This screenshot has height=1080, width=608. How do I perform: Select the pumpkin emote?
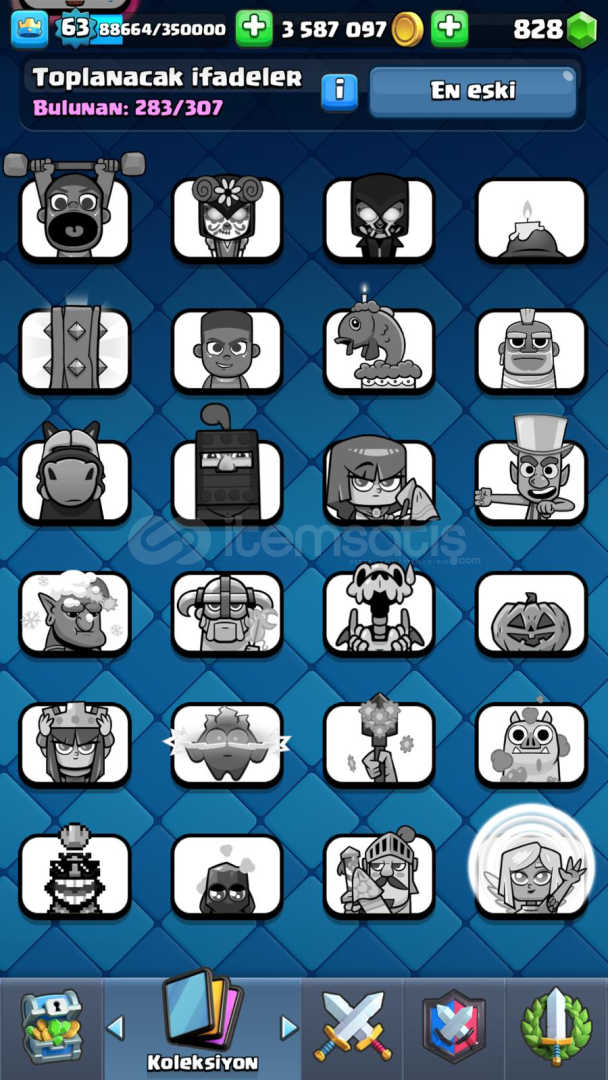click(x=531, y=613)
